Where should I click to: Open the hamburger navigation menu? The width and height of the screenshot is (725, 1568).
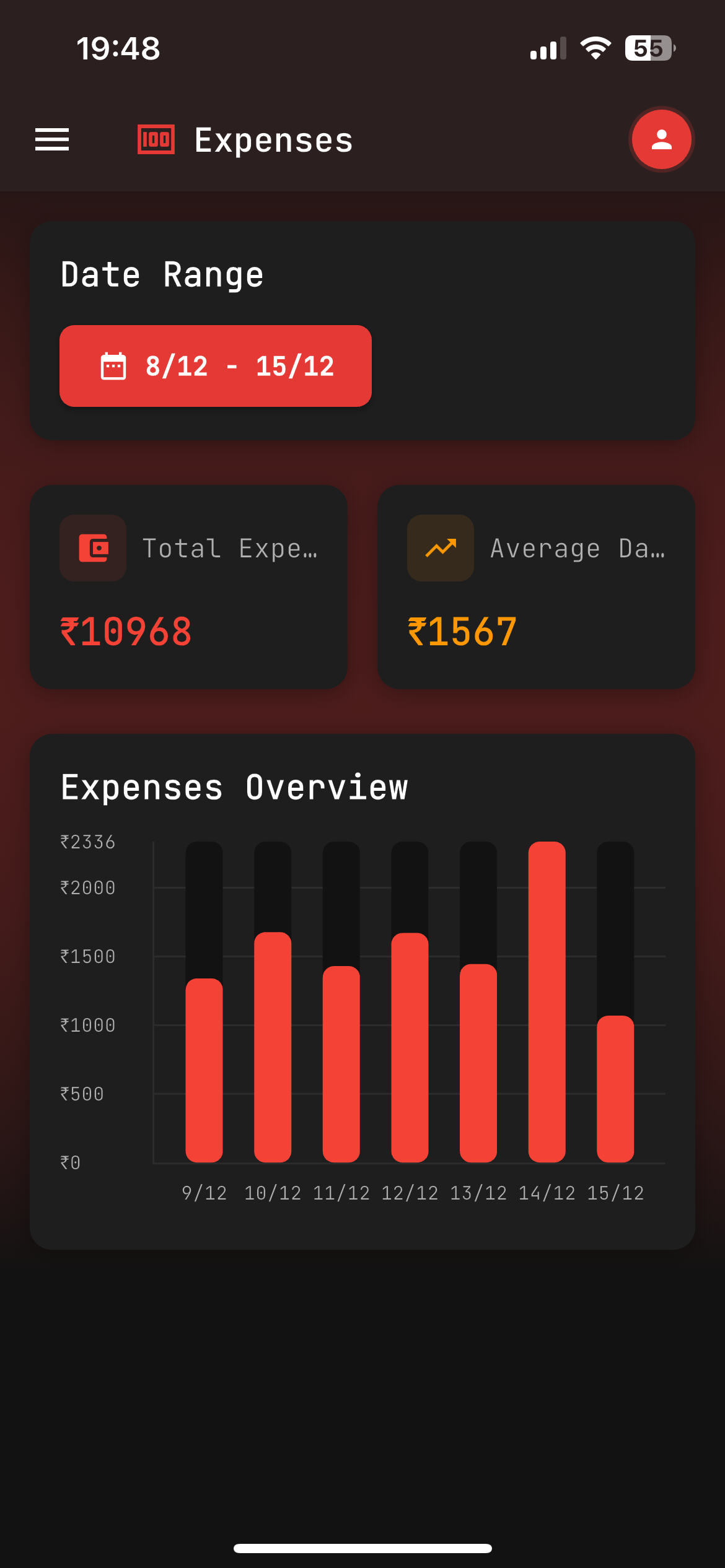tap(52, 140)
